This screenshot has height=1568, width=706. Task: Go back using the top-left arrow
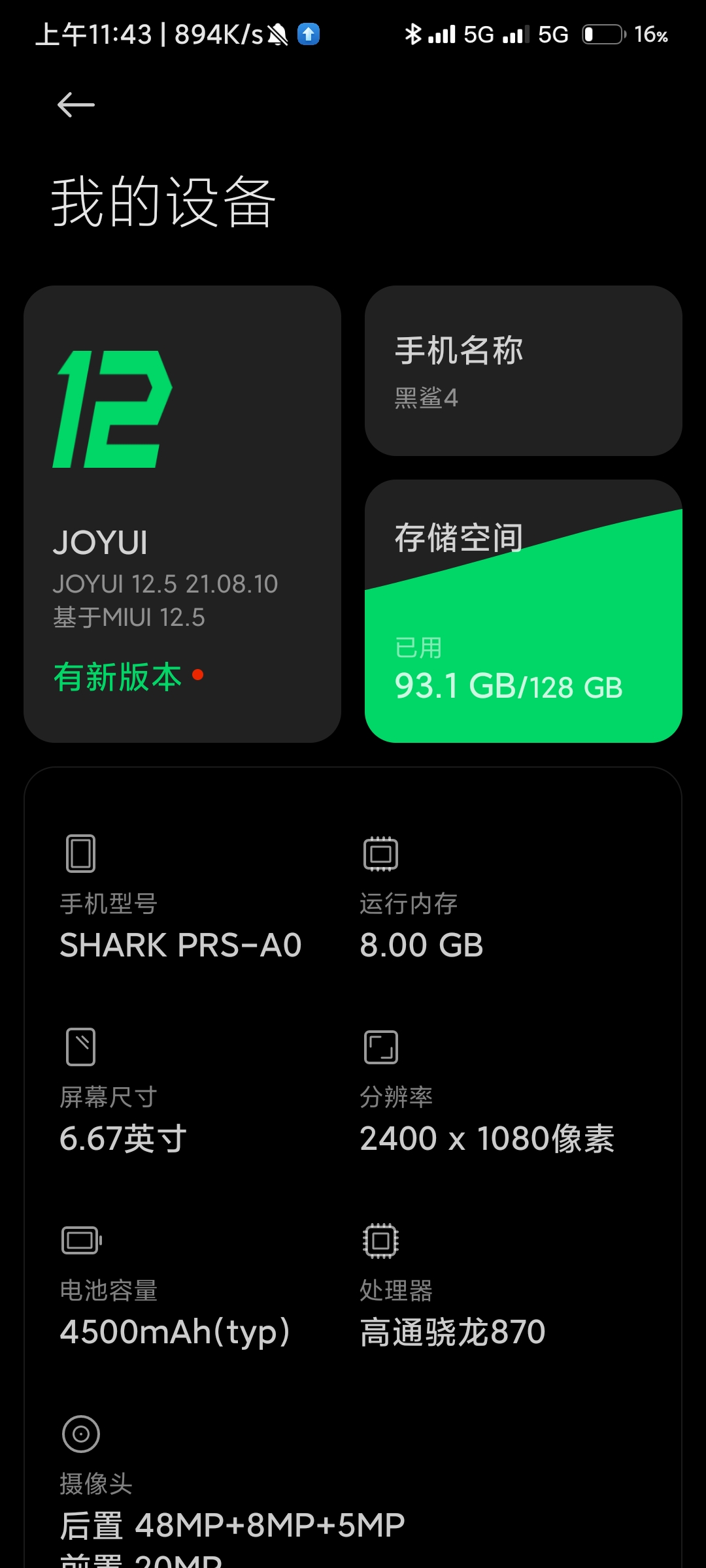pos(76,105)
